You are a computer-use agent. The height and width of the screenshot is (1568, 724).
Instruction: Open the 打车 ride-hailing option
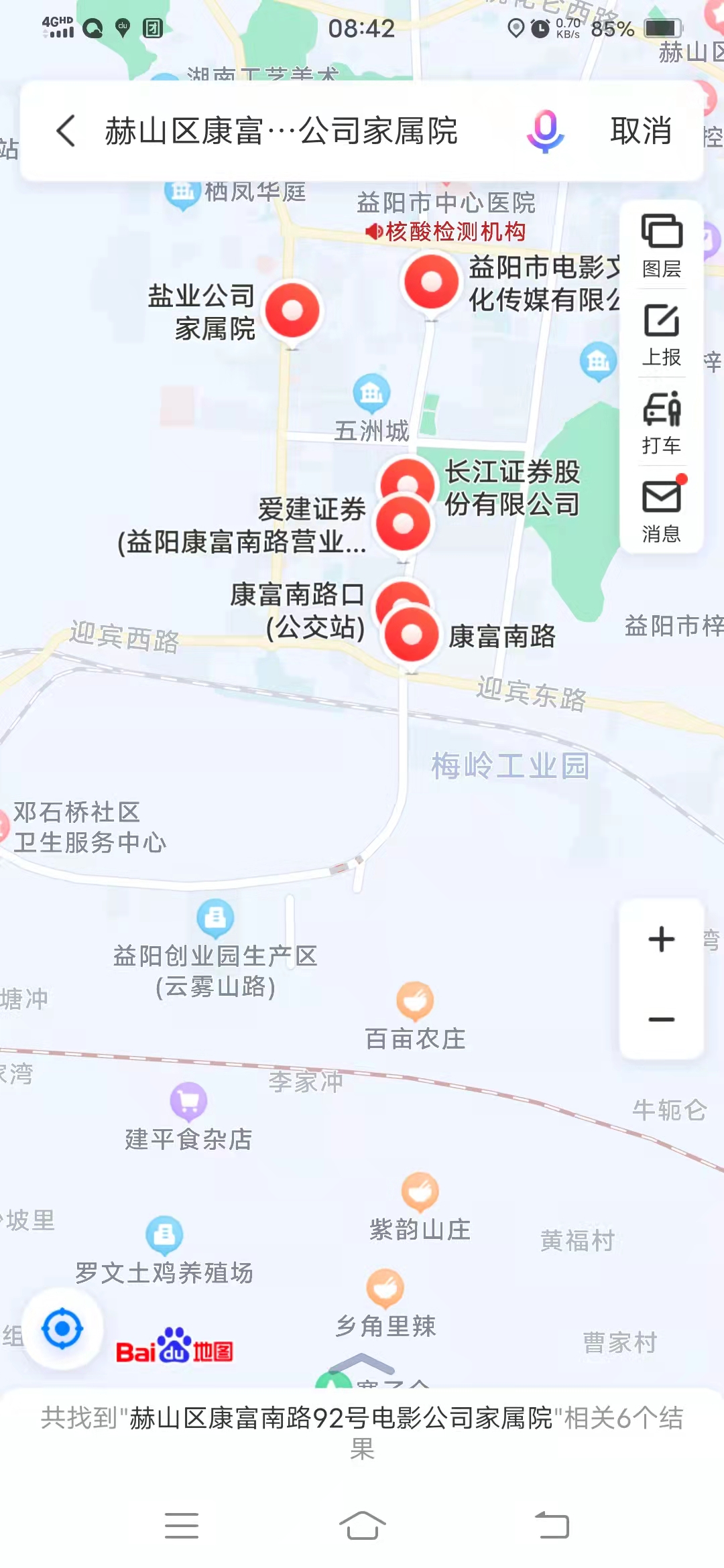click(662, 423)
